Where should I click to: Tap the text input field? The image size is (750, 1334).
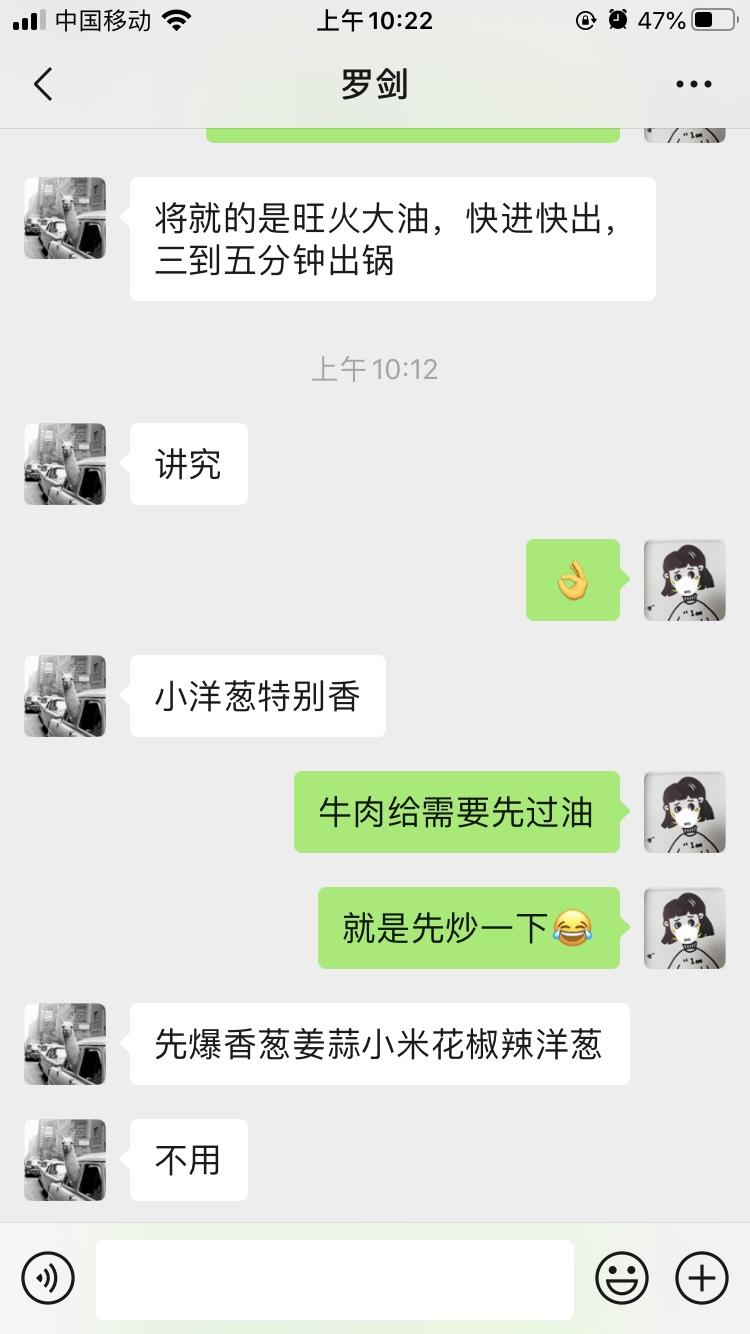[336, 1278]
